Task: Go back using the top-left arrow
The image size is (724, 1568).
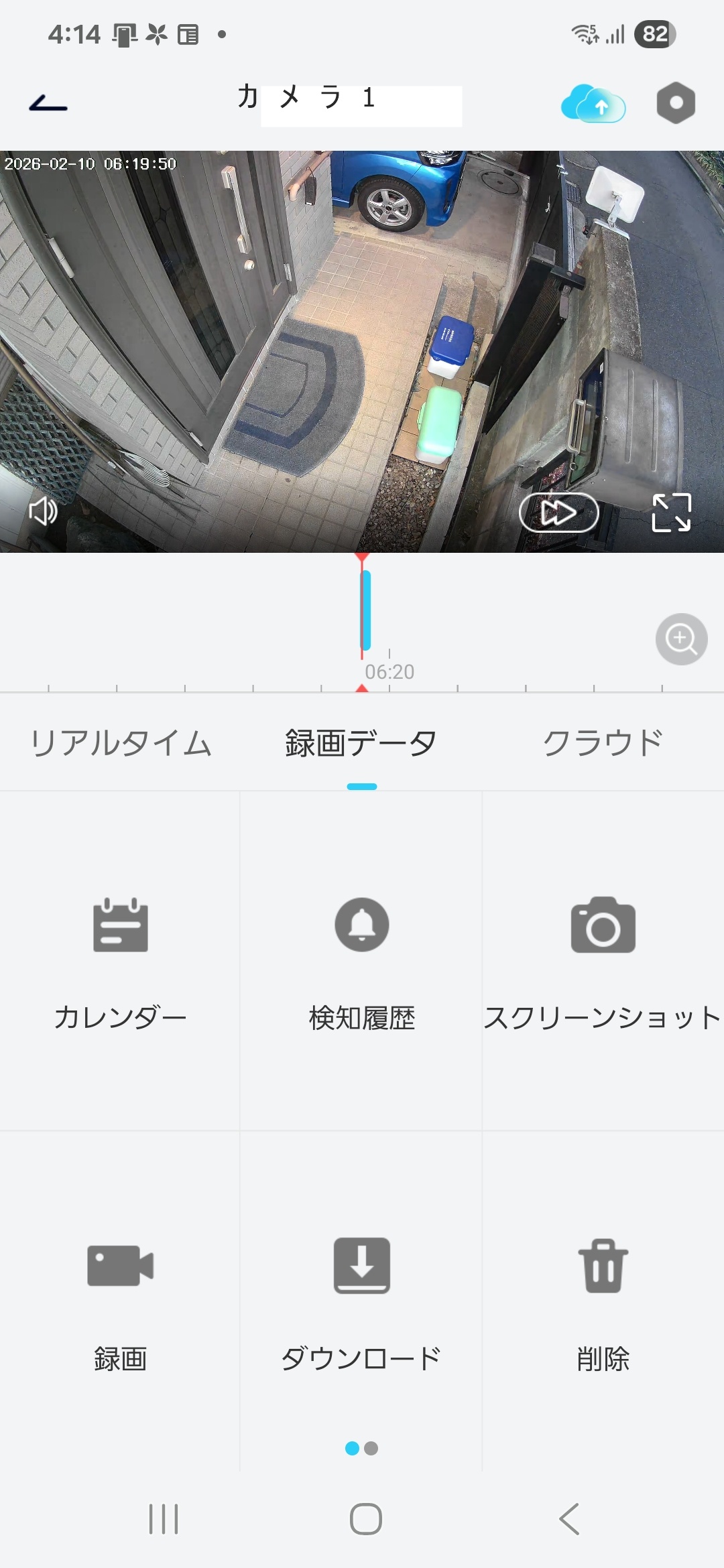Action: pos(48,103)
